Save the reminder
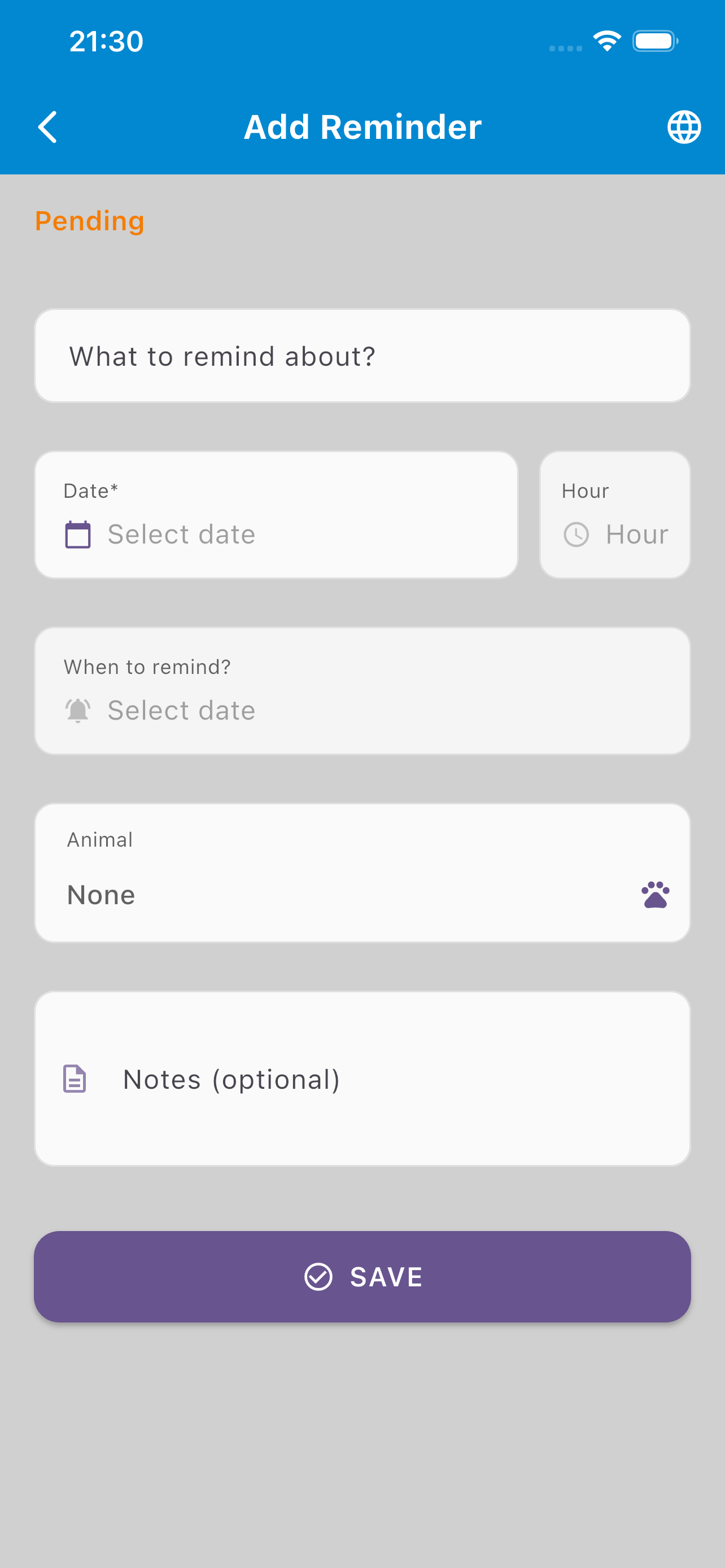Image resolution: width=725 pixels, height=1568 pixels. pyautogui.click(x=362, y=1276)
